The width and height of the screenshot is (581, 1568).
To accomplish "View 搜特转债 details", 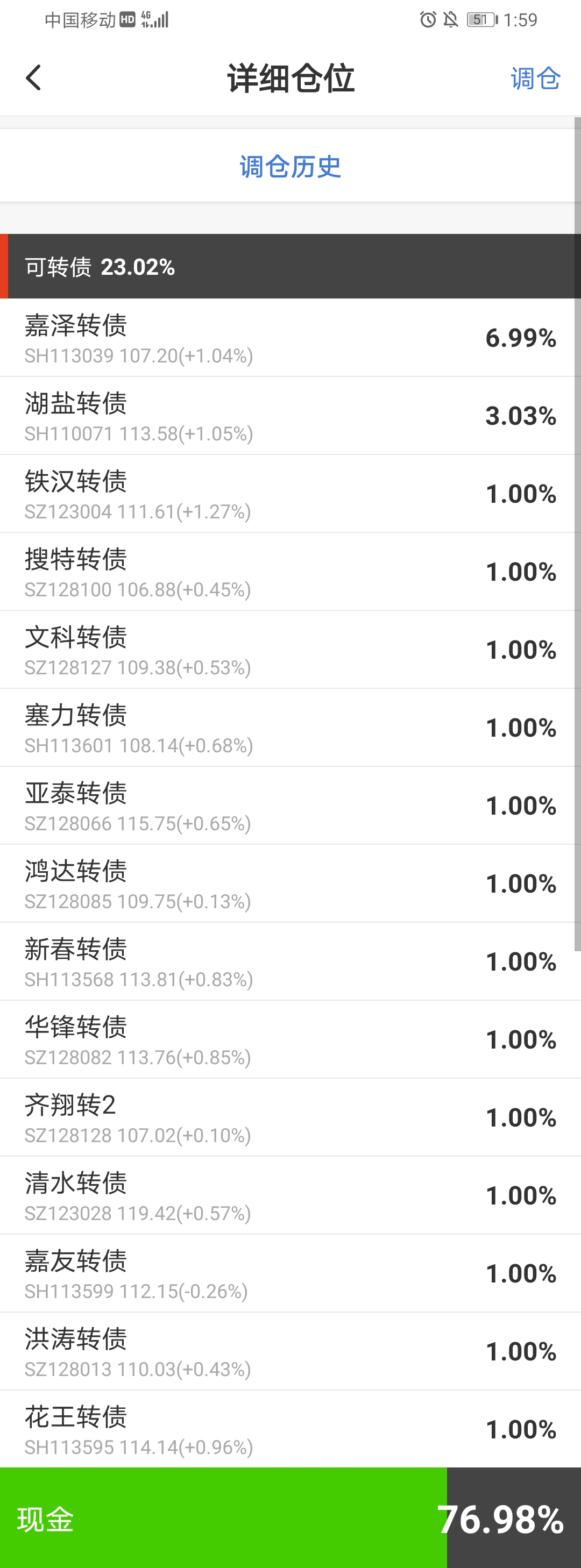I will click(x=290, y=572).
